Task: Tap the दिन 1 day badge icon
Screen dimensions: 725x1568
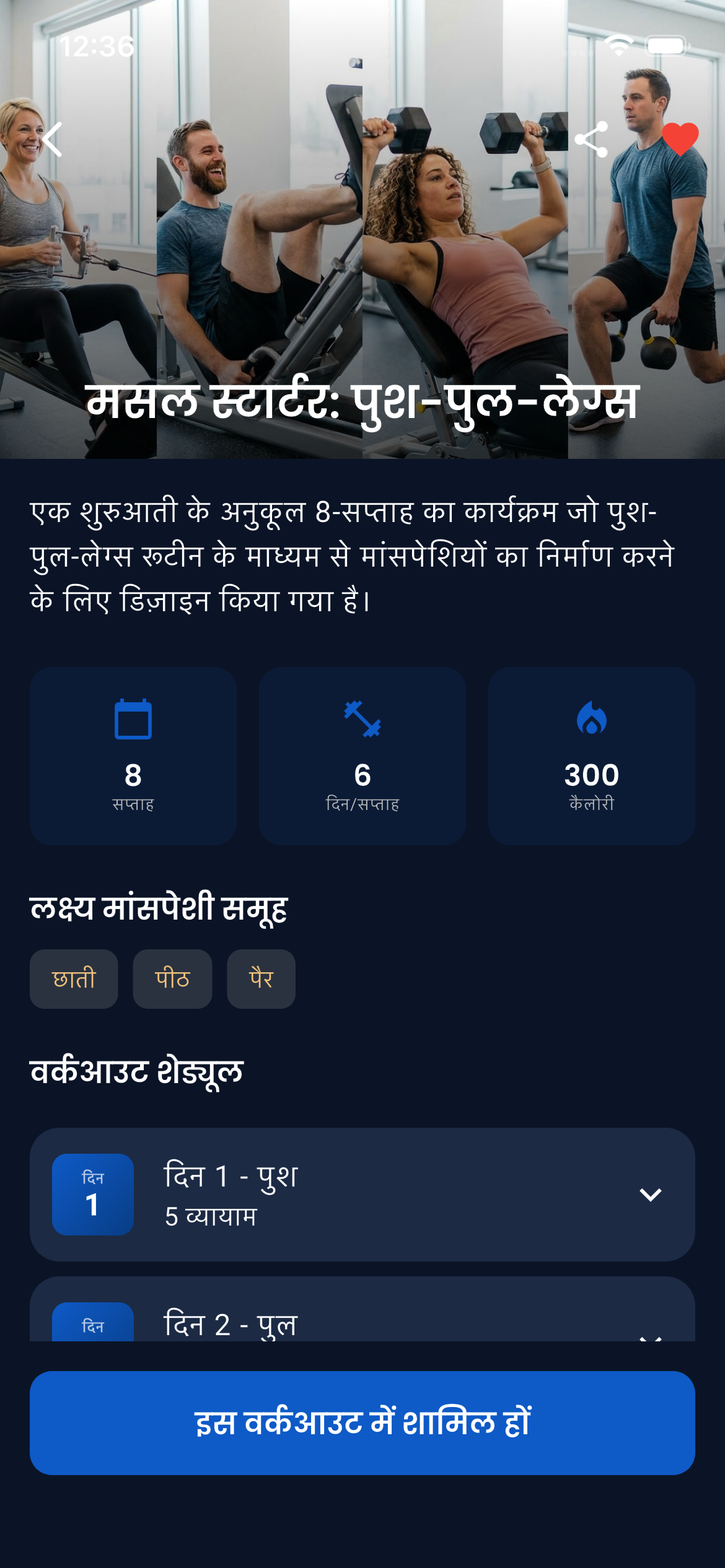Action: 94,1195
